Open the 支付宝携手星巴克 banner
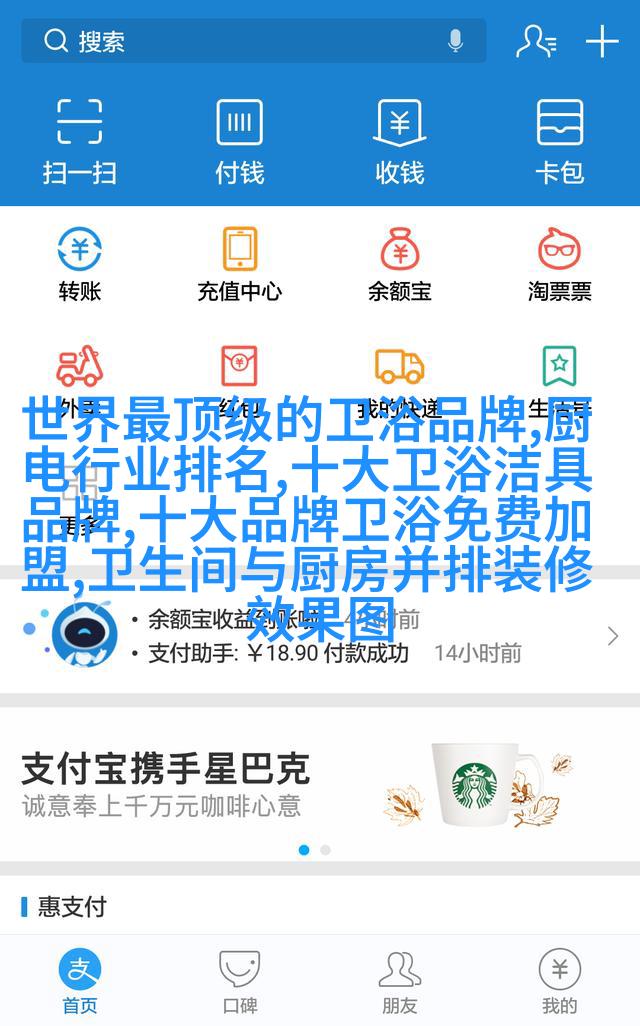Viewport: 640px width, 1026px height. [320, 785]
